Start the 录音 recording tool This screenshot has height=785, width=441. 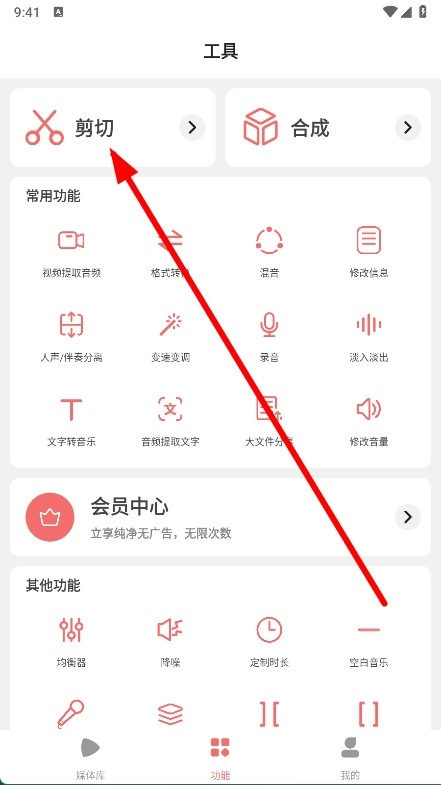point(269,336)
